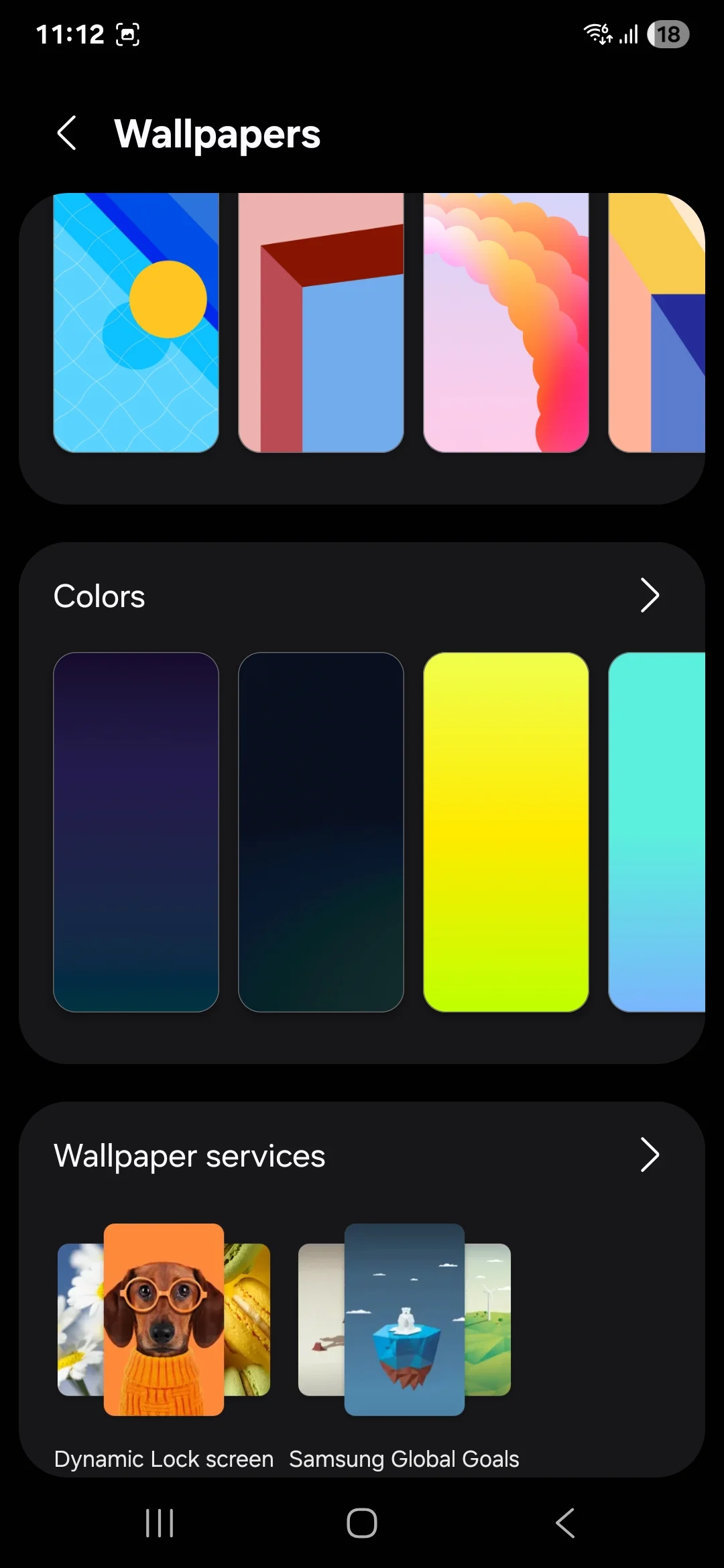The image size is (724, 1568).
Task: Open the Recents button in navigation bar
Action: 159,1522
